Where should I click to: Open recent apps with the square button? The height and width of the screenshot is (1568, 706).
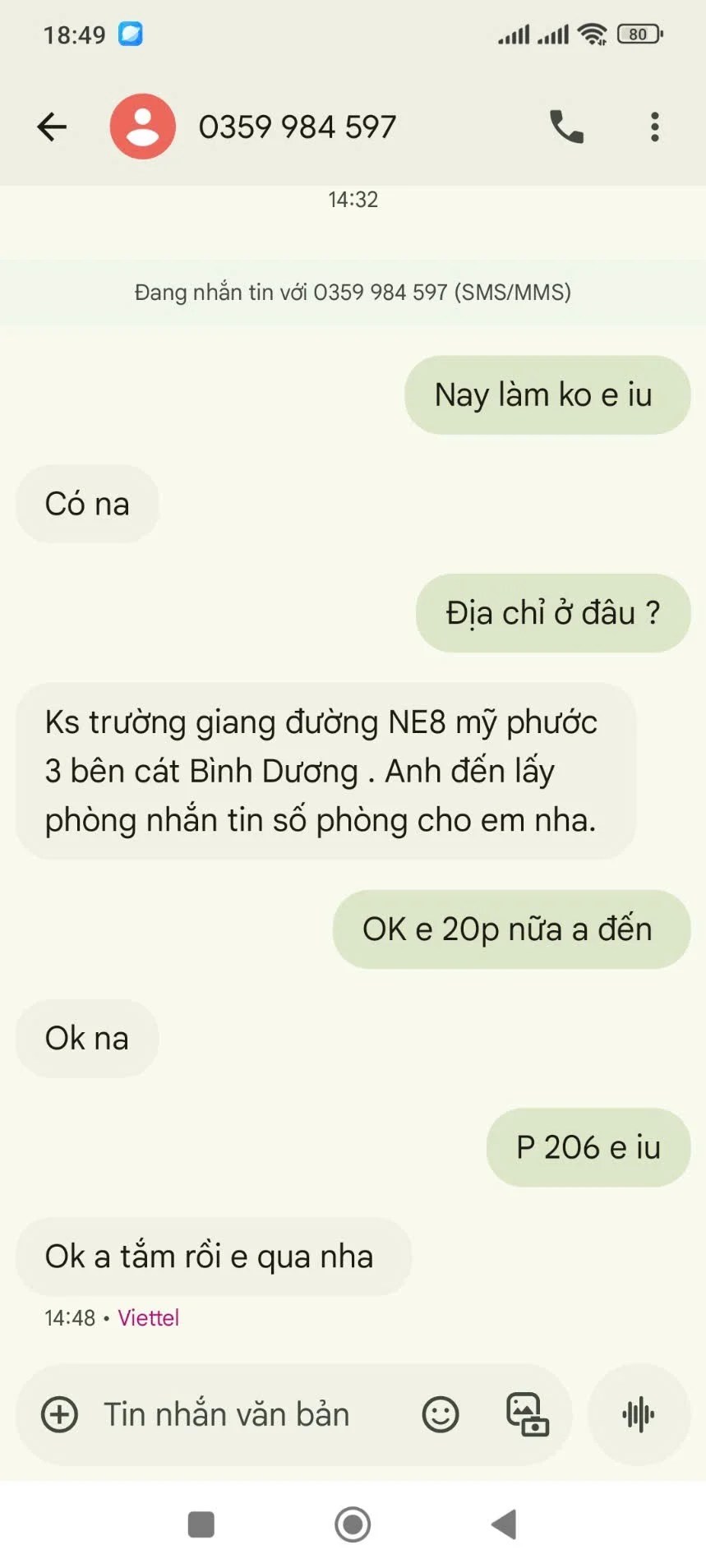[x=201, y=1524]
